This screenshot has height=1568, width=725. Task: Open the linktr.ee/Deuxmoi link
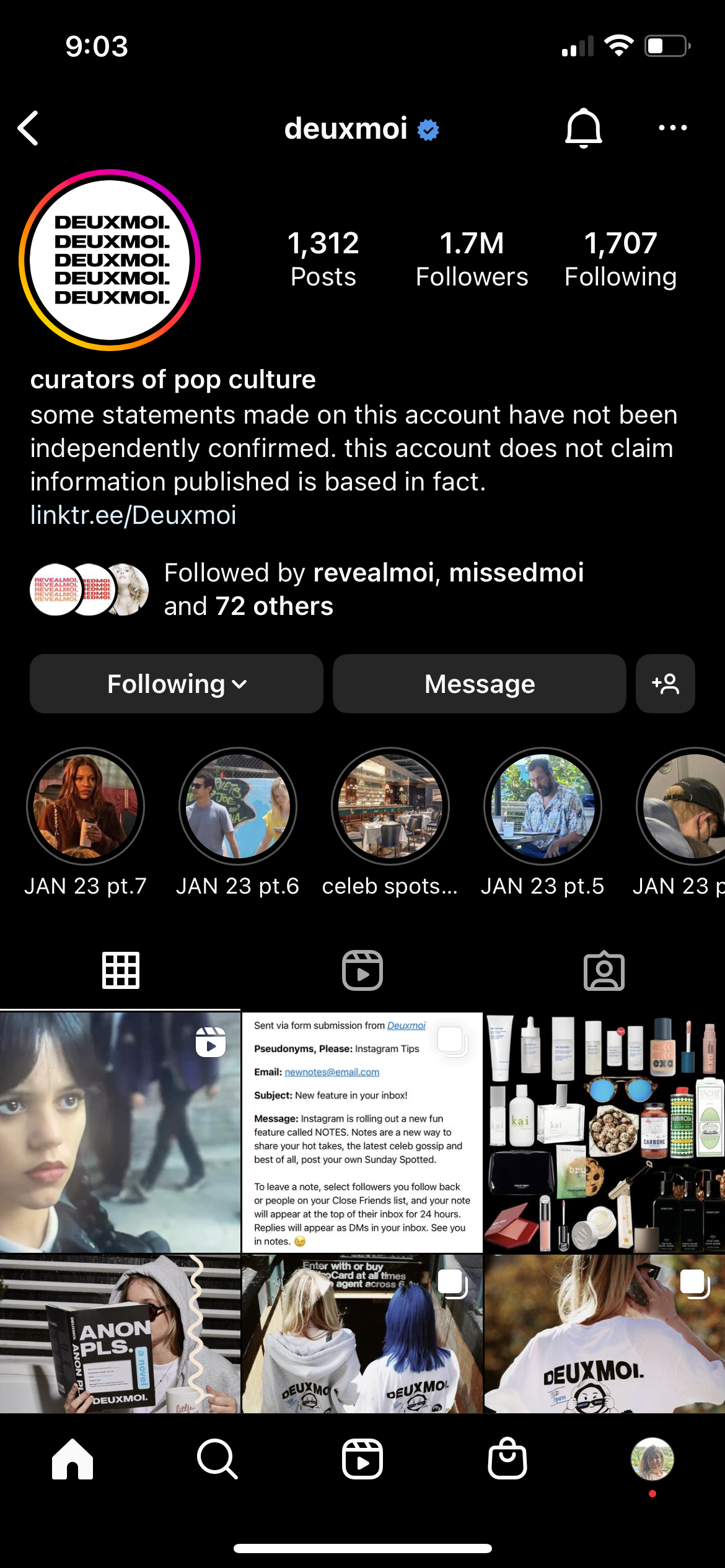pyautogui.click(x=133, y=515)
